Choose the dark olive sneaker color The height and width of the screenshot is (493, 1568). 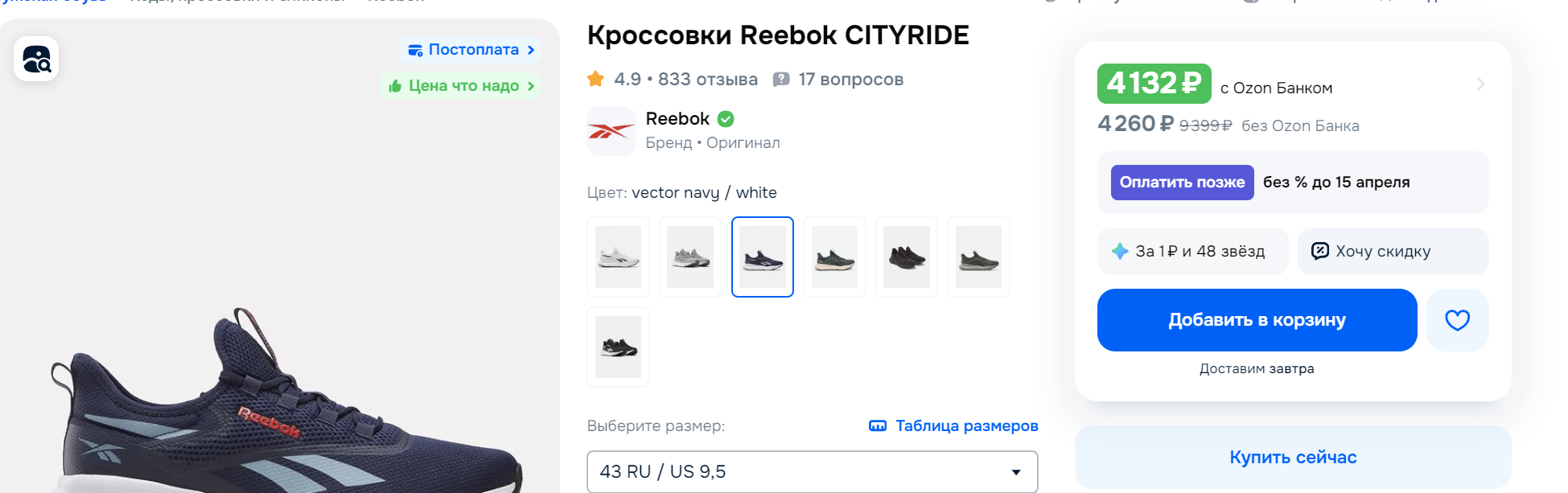pyautogui.click(x=978, y=257)
